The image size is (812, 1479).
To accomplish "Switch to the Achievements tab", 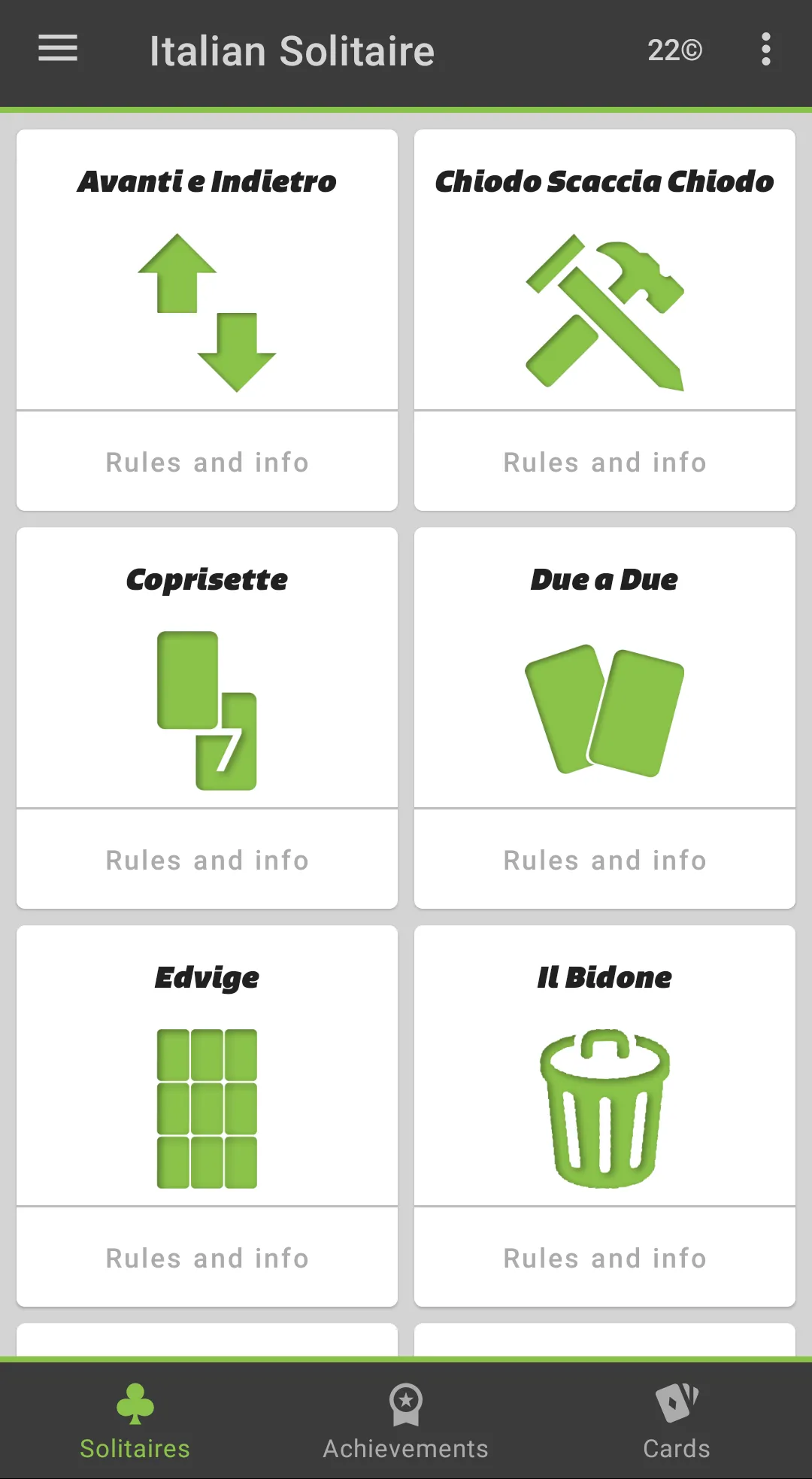I will pos(406,1421).
